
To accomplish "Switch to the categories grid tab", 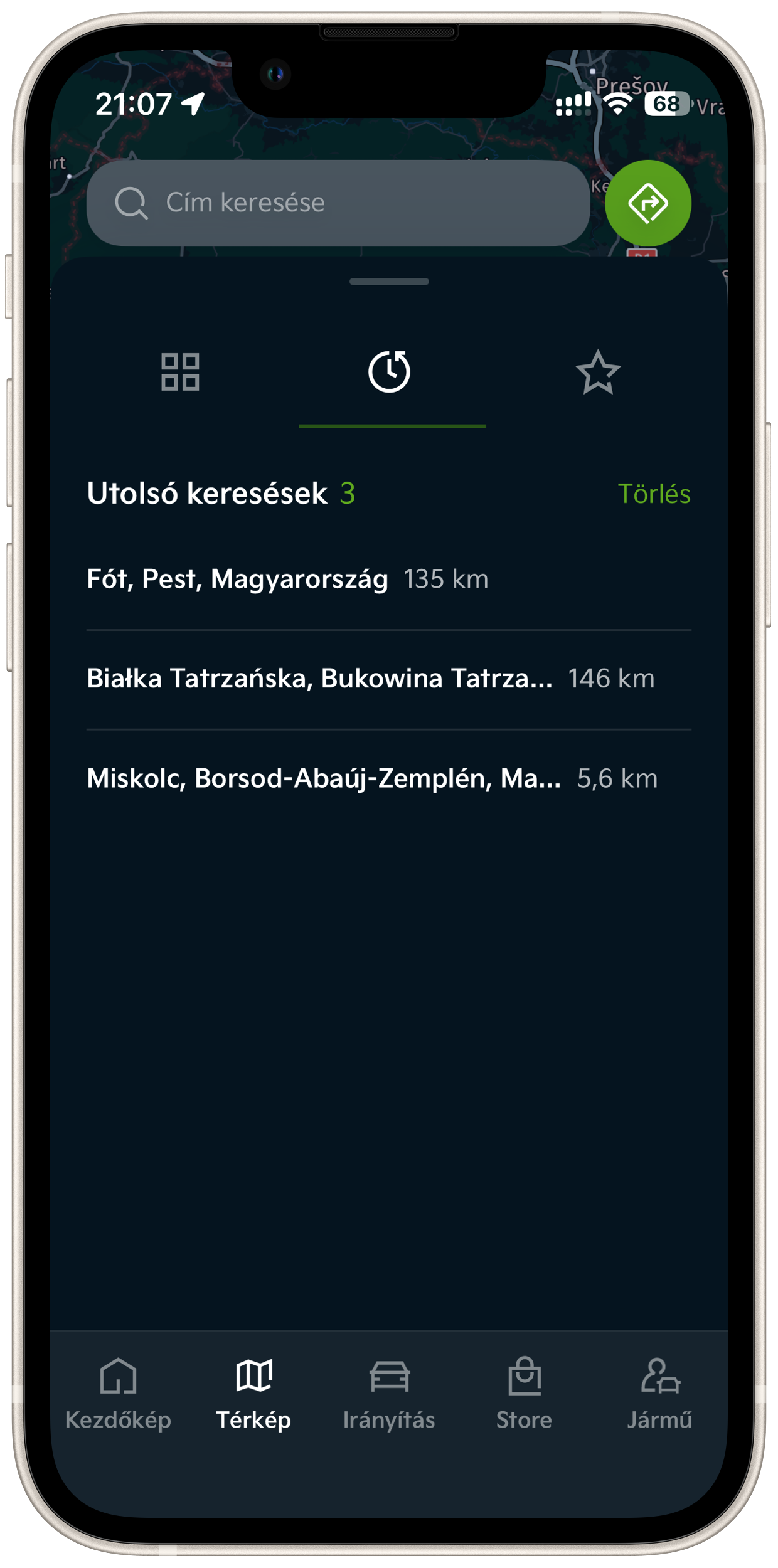I will [x=180, y=372].
